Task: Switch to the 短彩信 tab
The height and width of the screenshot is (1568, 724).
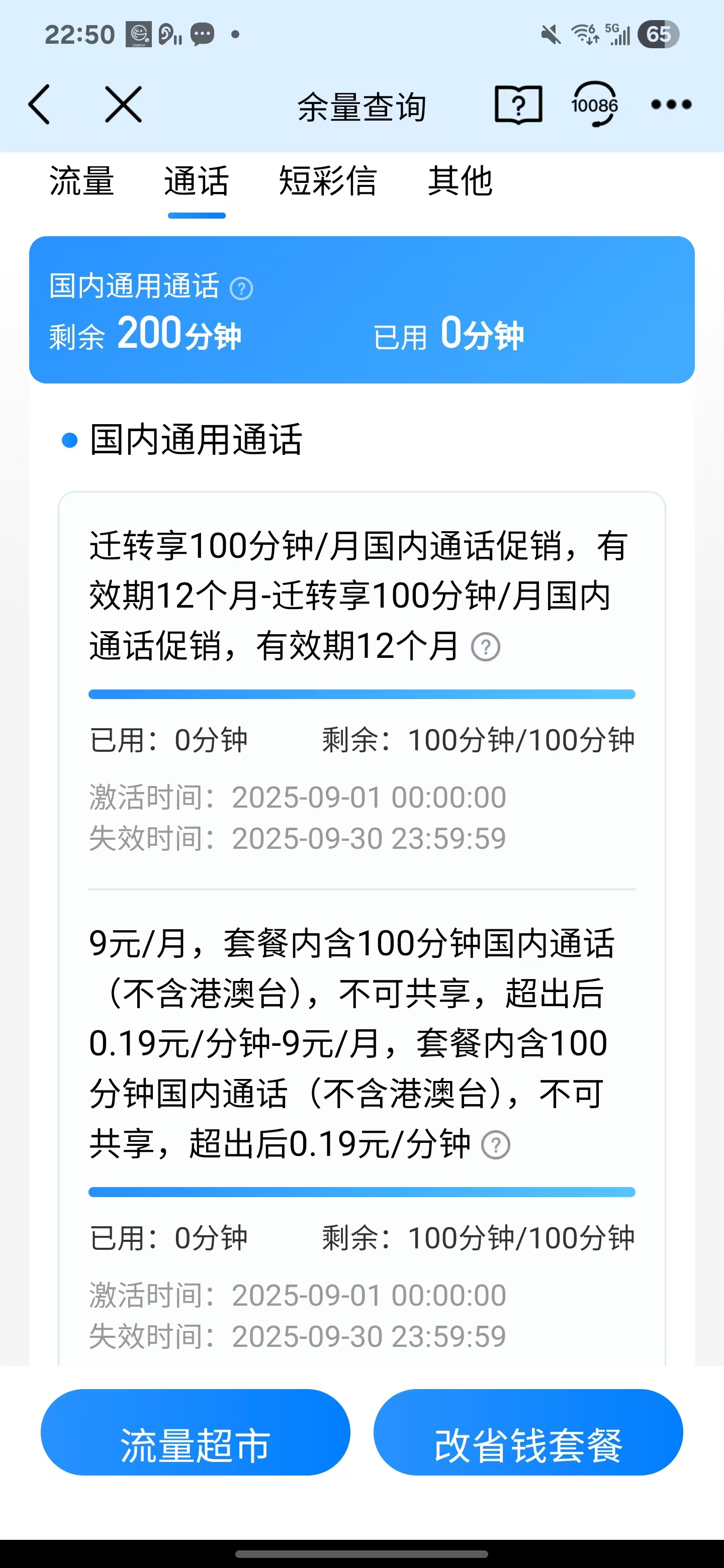Action: pyautogui.click(x=328, y=181)
